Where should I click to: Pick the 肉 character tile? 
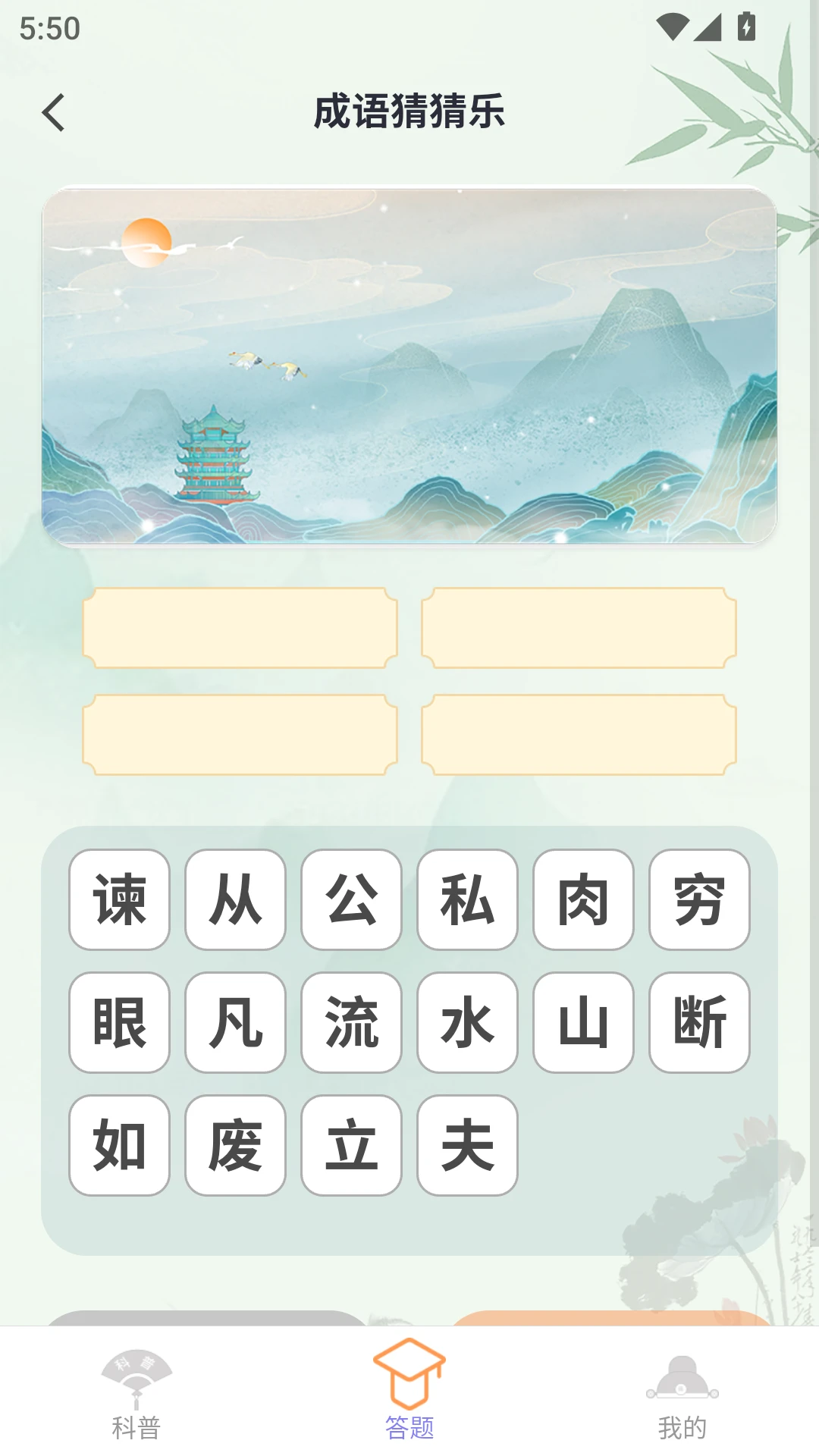click(583, 899)
